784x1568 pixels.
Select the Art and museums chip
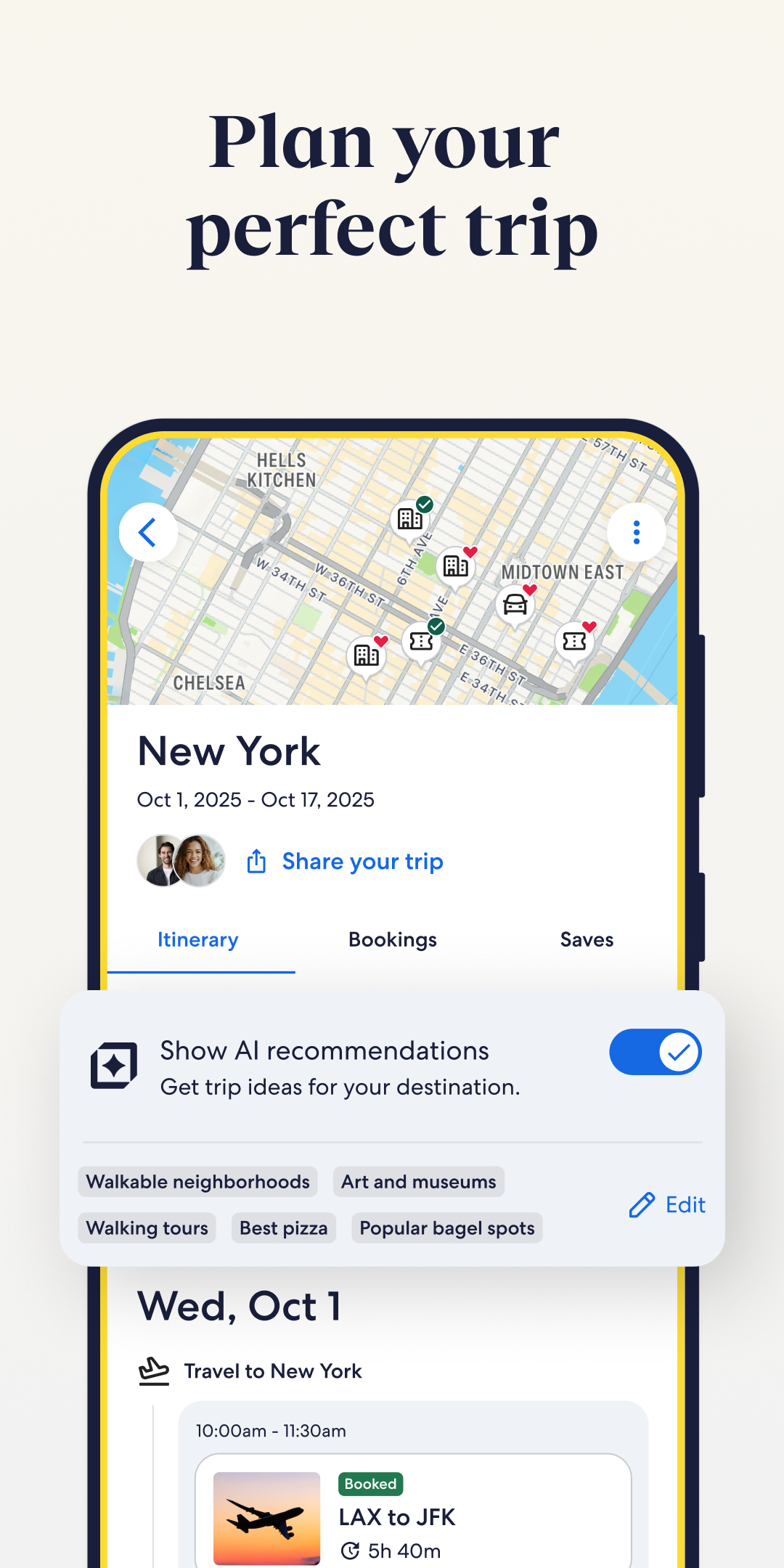tap(418, 1181)
